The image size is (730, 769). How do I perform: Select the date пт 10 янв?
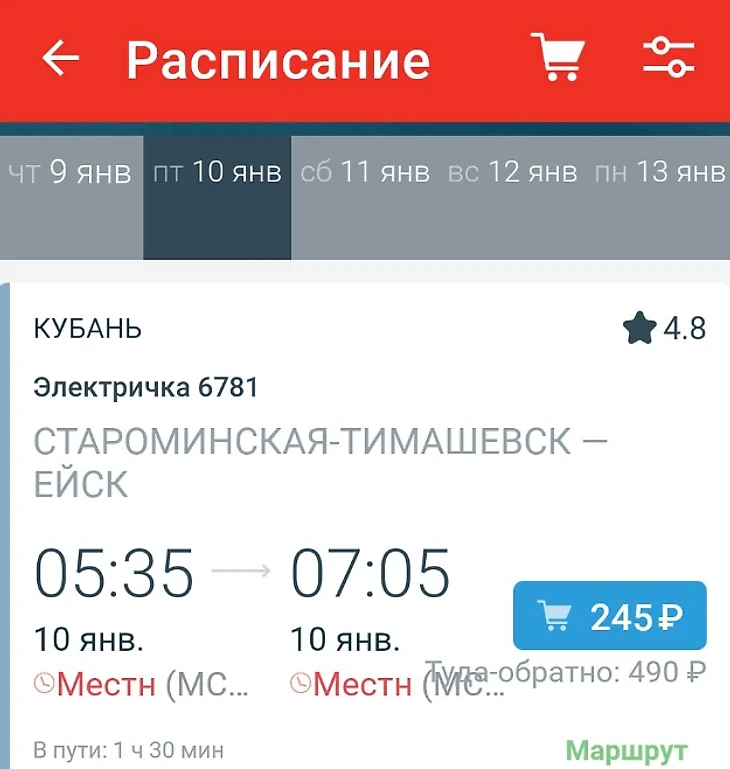coord(217,173)
